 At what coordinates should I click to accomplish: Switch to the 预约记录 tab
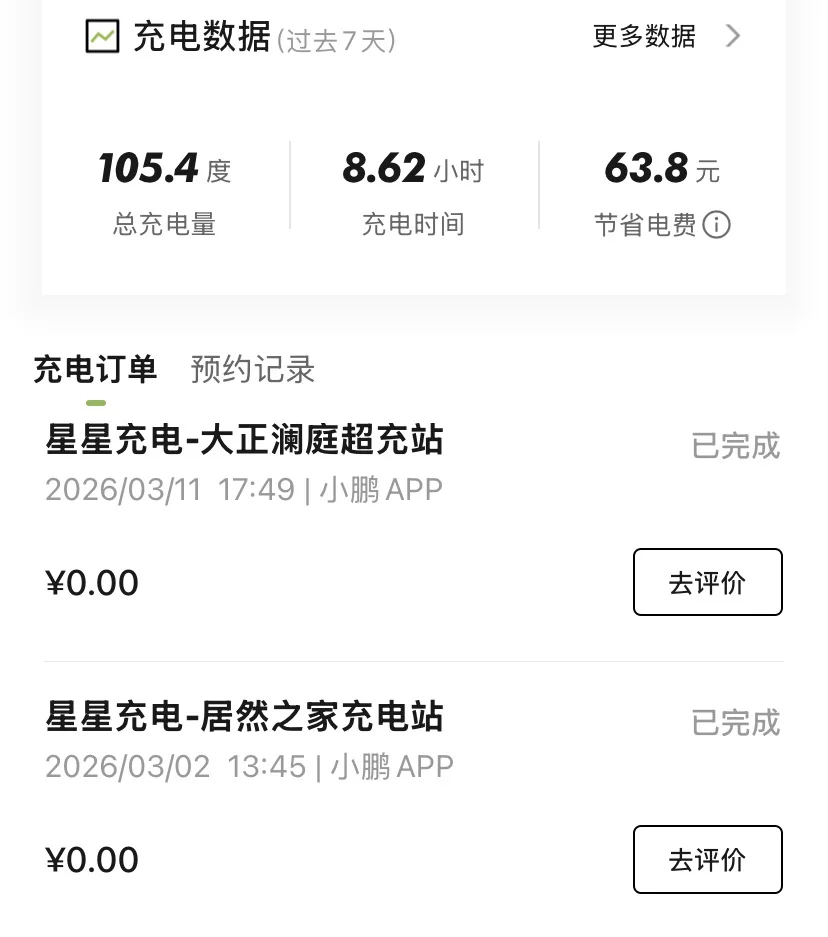coord(253,370)
